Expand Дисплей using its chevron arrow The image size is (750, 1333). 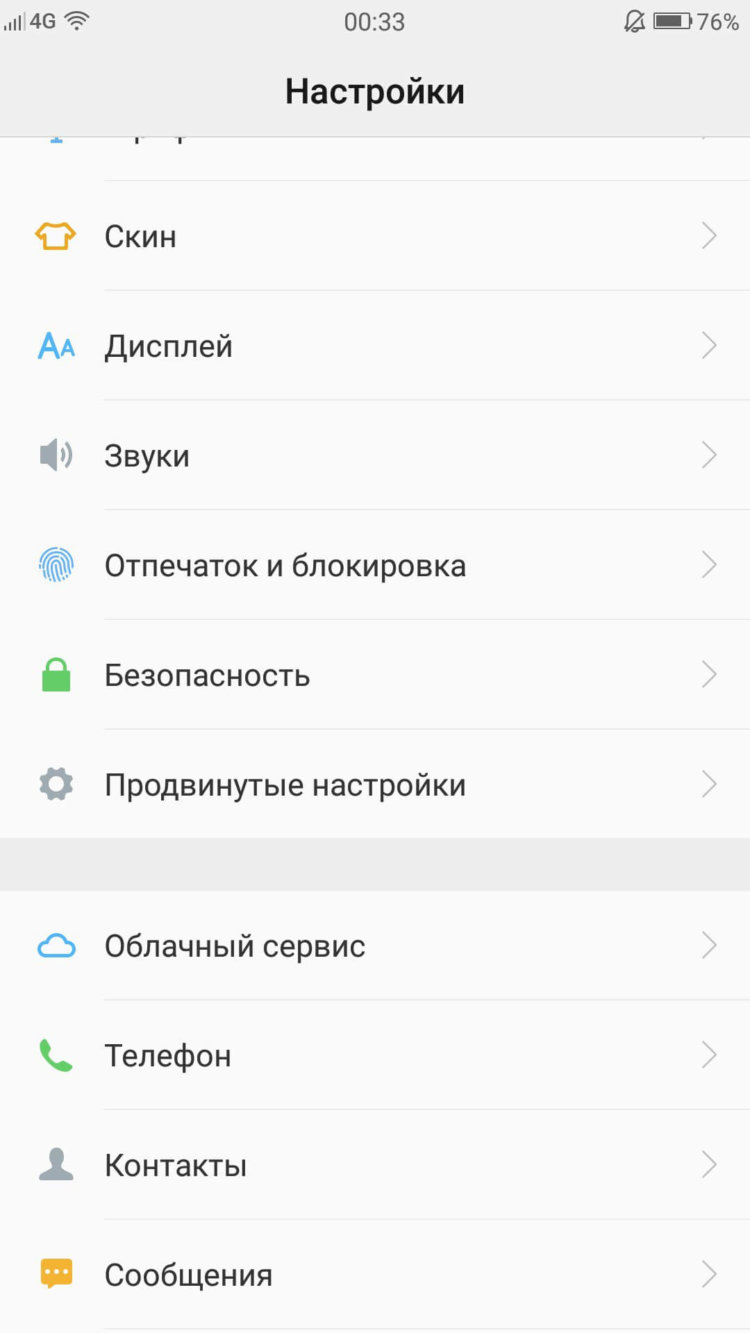coord(709,345)
